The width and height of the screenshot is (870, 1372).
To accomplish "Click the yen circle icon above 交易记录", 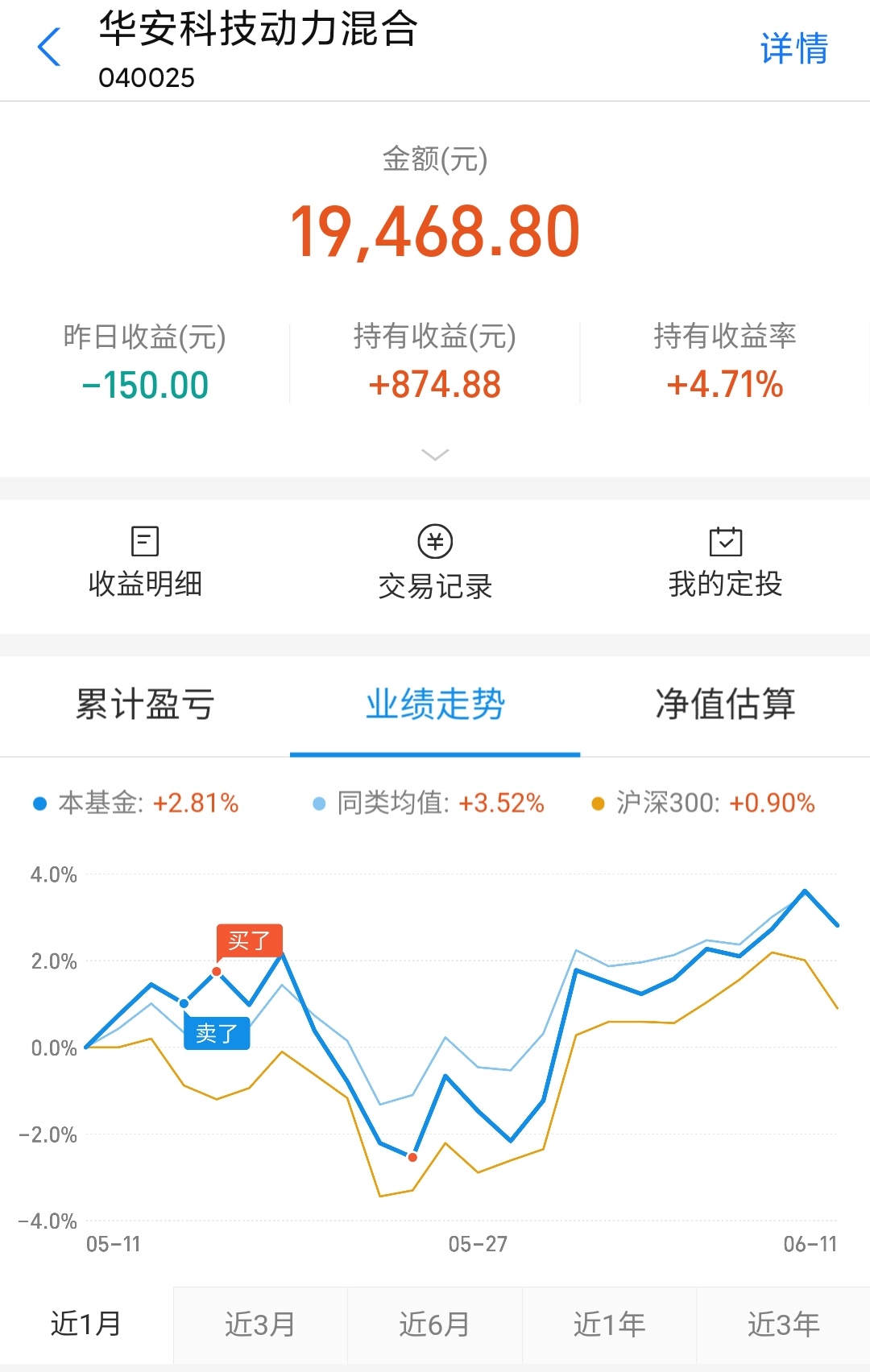I will coord(435,540).
